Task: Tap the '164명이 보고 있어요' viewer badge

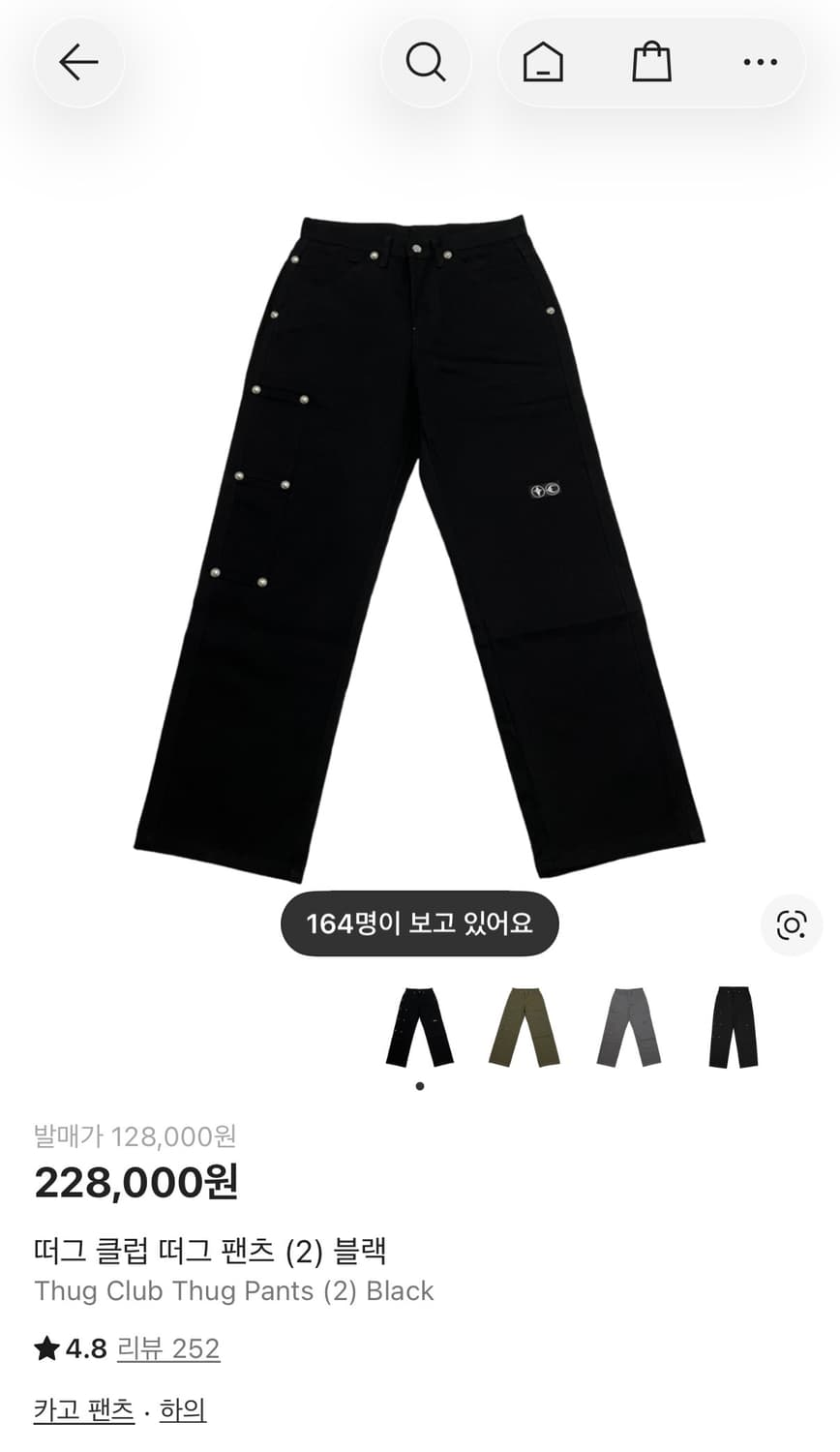Action: [419, 924]
